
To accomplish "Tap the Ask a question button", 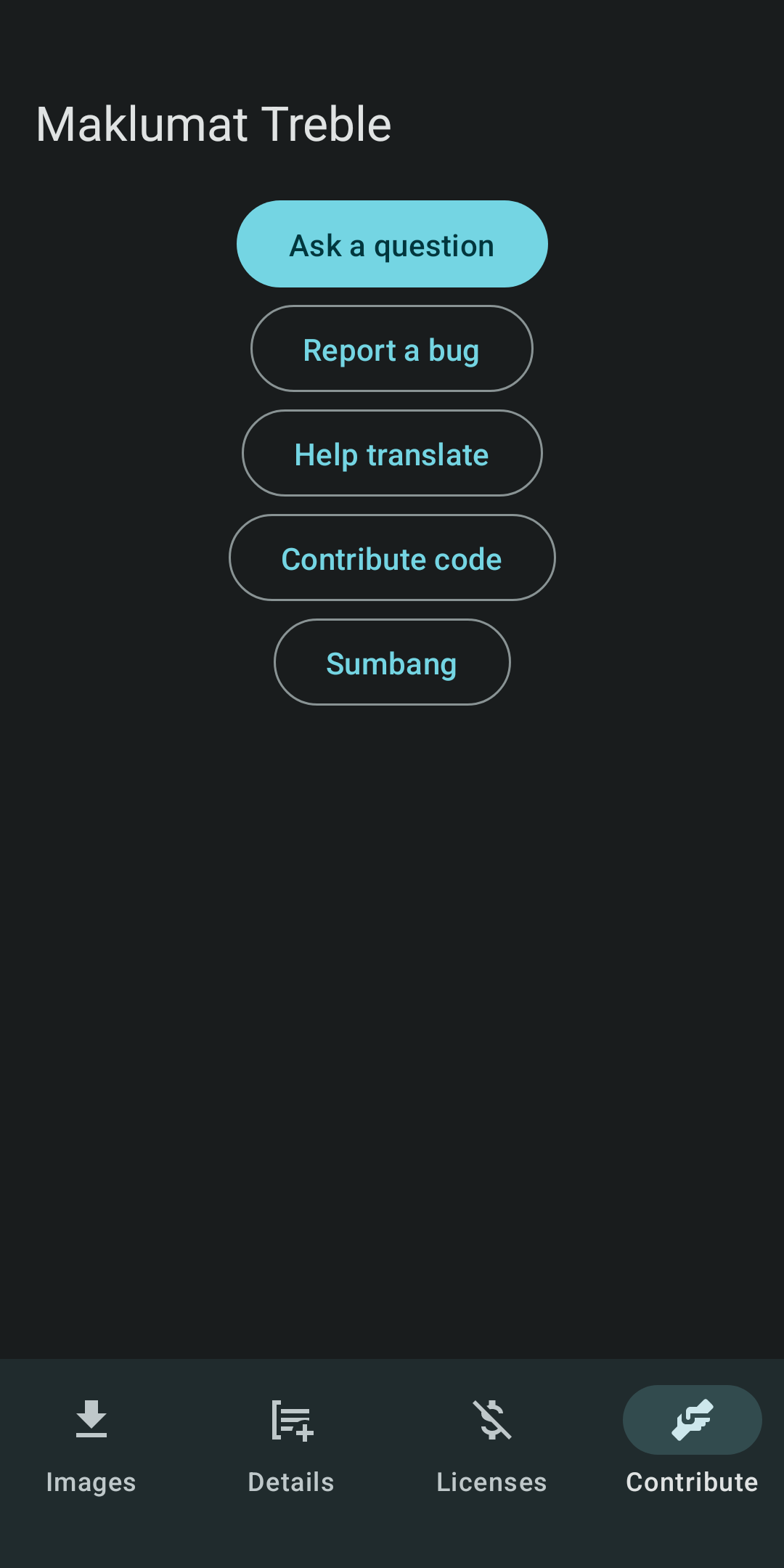I will tap(392, 245).
